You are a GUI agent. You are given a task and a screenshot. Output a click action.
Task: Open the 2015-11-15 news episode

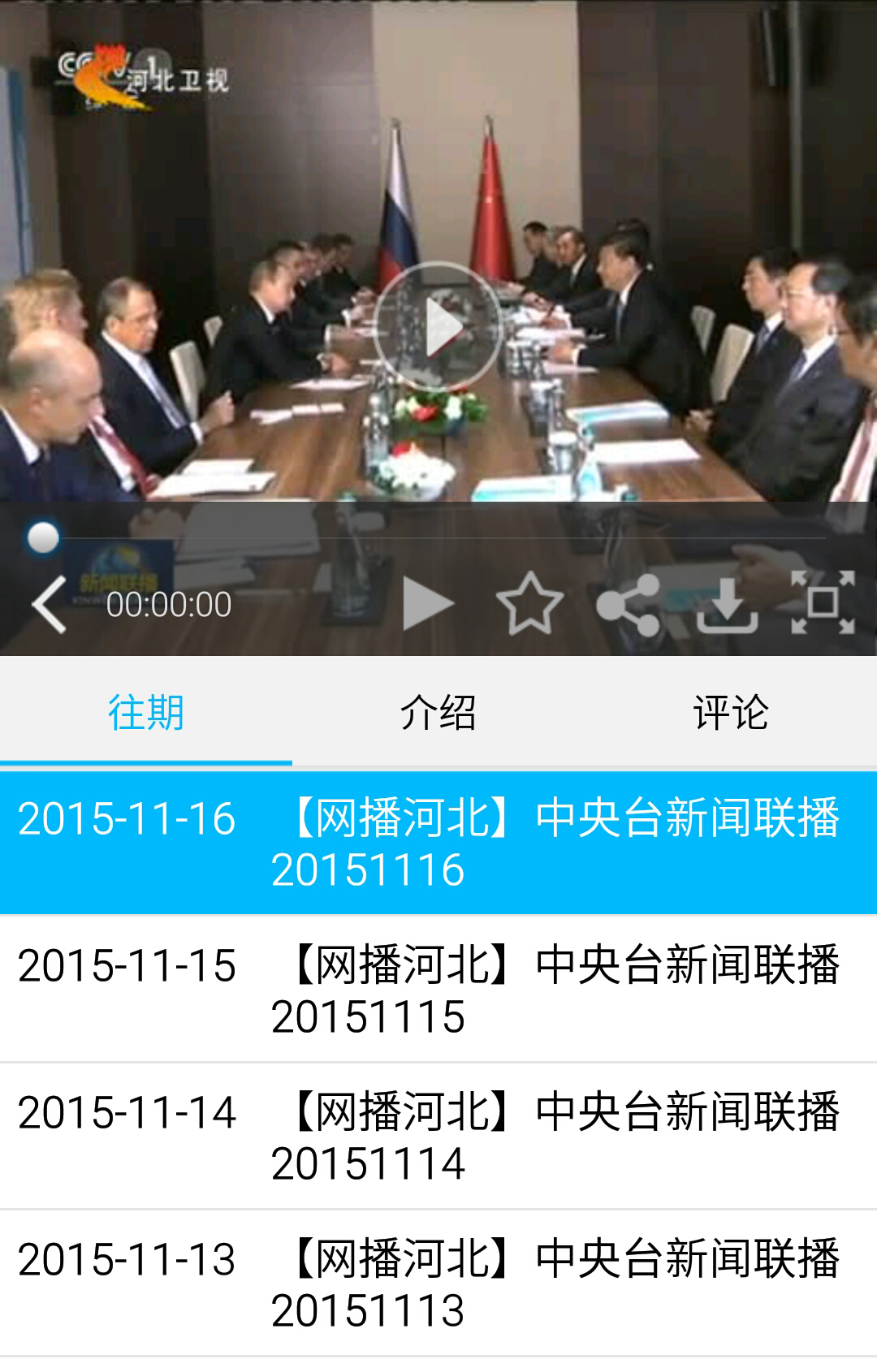pyautogui.click(x=438, y=990)
